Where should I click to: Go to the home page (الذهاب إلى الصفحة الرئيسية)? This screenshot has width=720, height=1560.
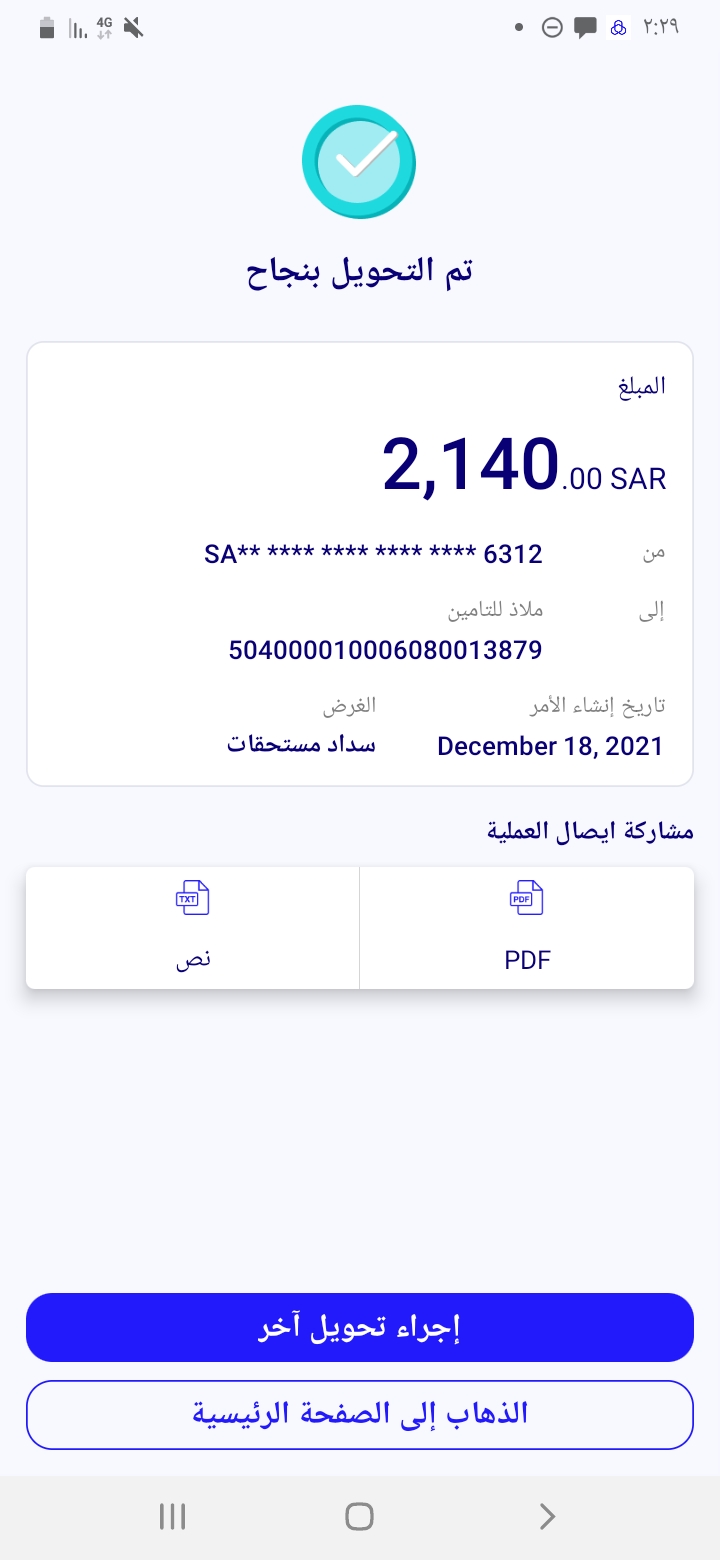click(360, 1414)
